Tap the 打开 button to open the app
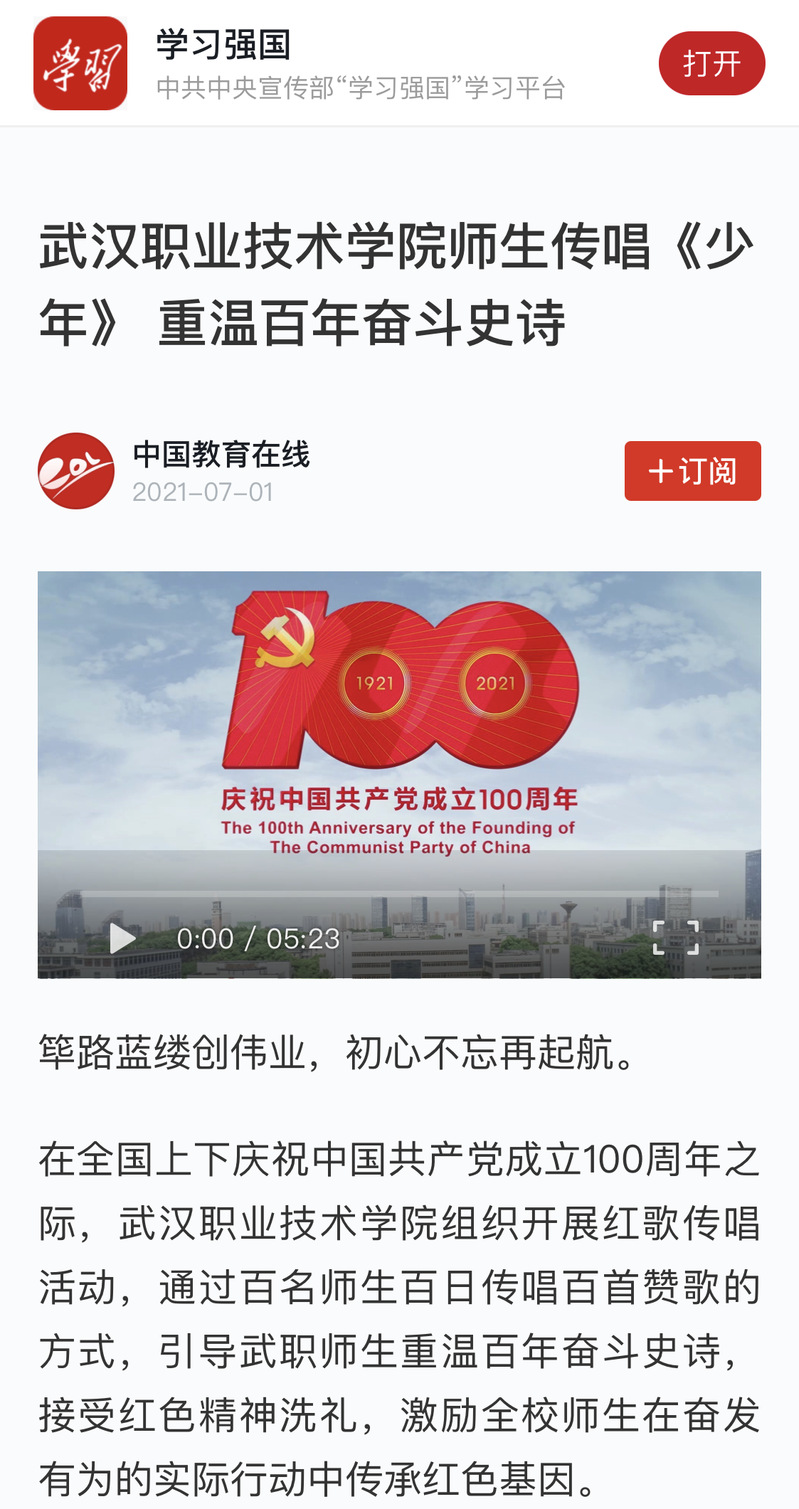The width and height of the screenshot is (799, 1509). click(711, 64)
